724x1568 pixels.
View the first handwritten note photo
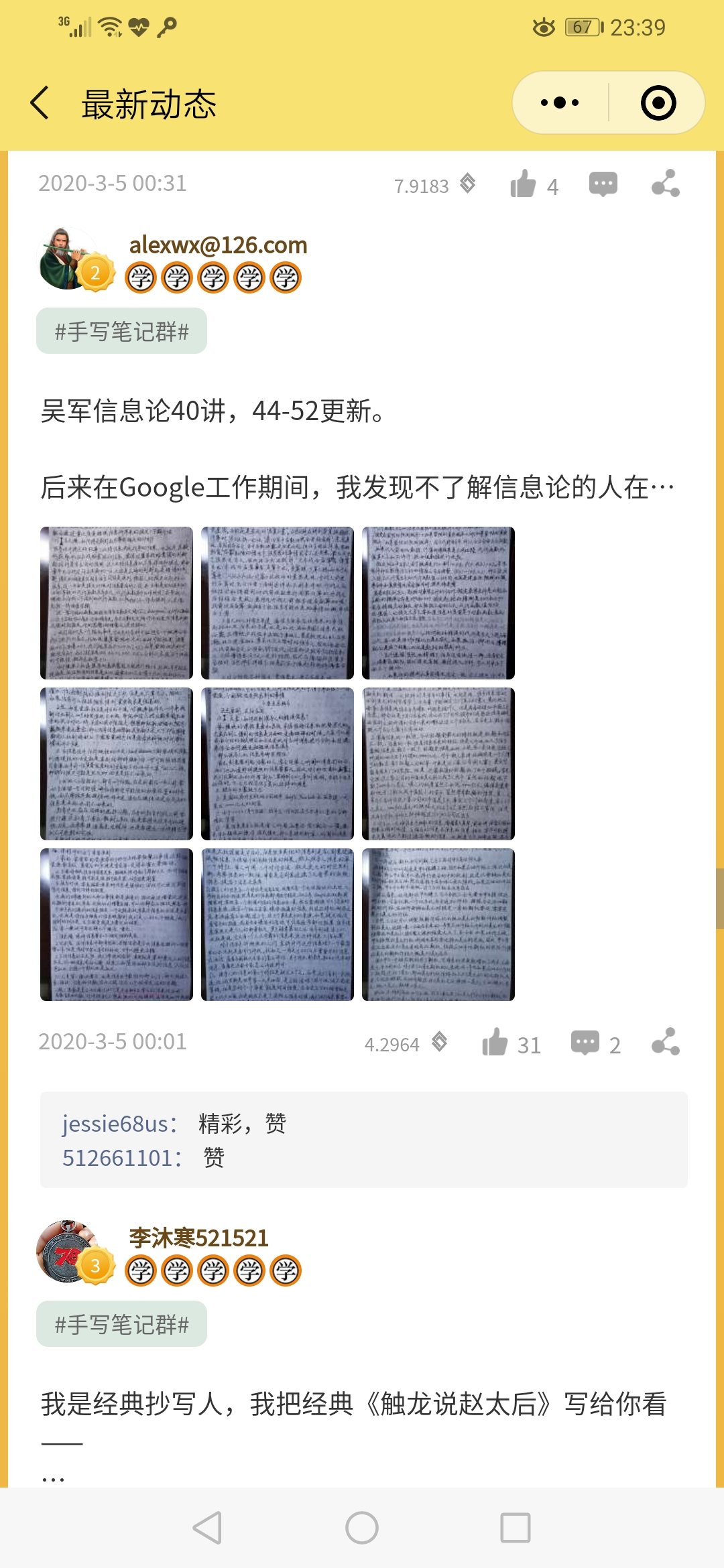tap(117, 603)
